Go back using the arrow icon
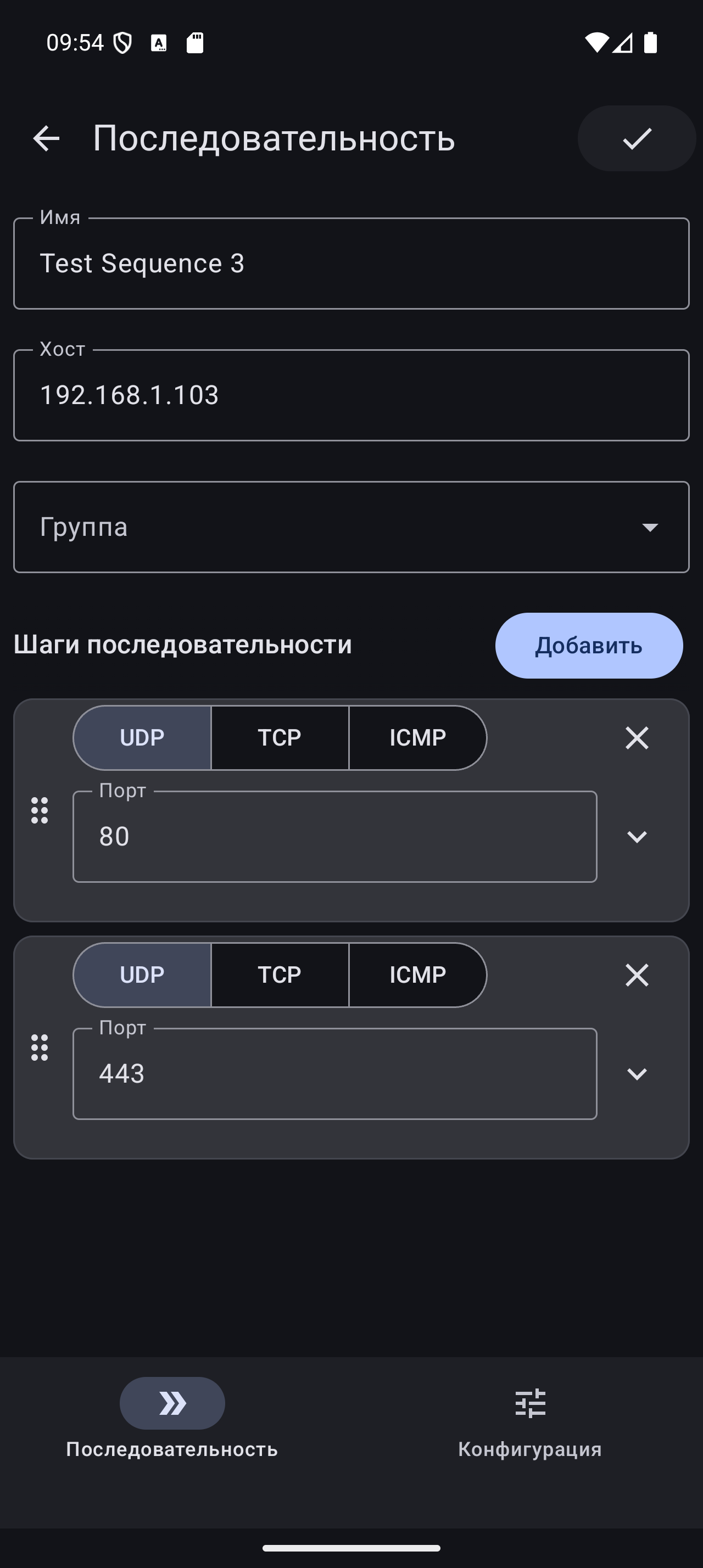This screenshot has height=1568, width=703. (46, 138)
